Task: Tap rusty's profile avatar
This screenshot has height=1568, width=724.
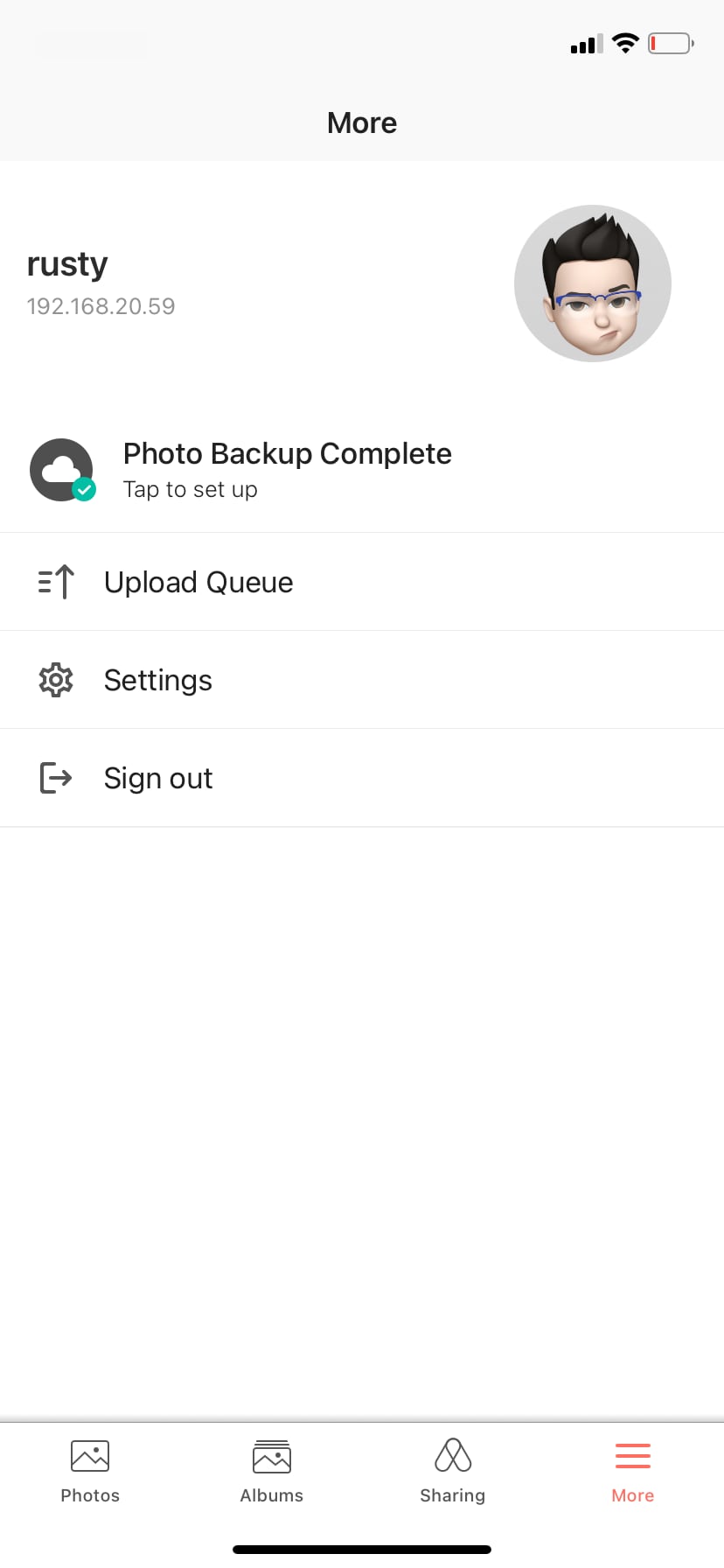Action: pos(593,283)
